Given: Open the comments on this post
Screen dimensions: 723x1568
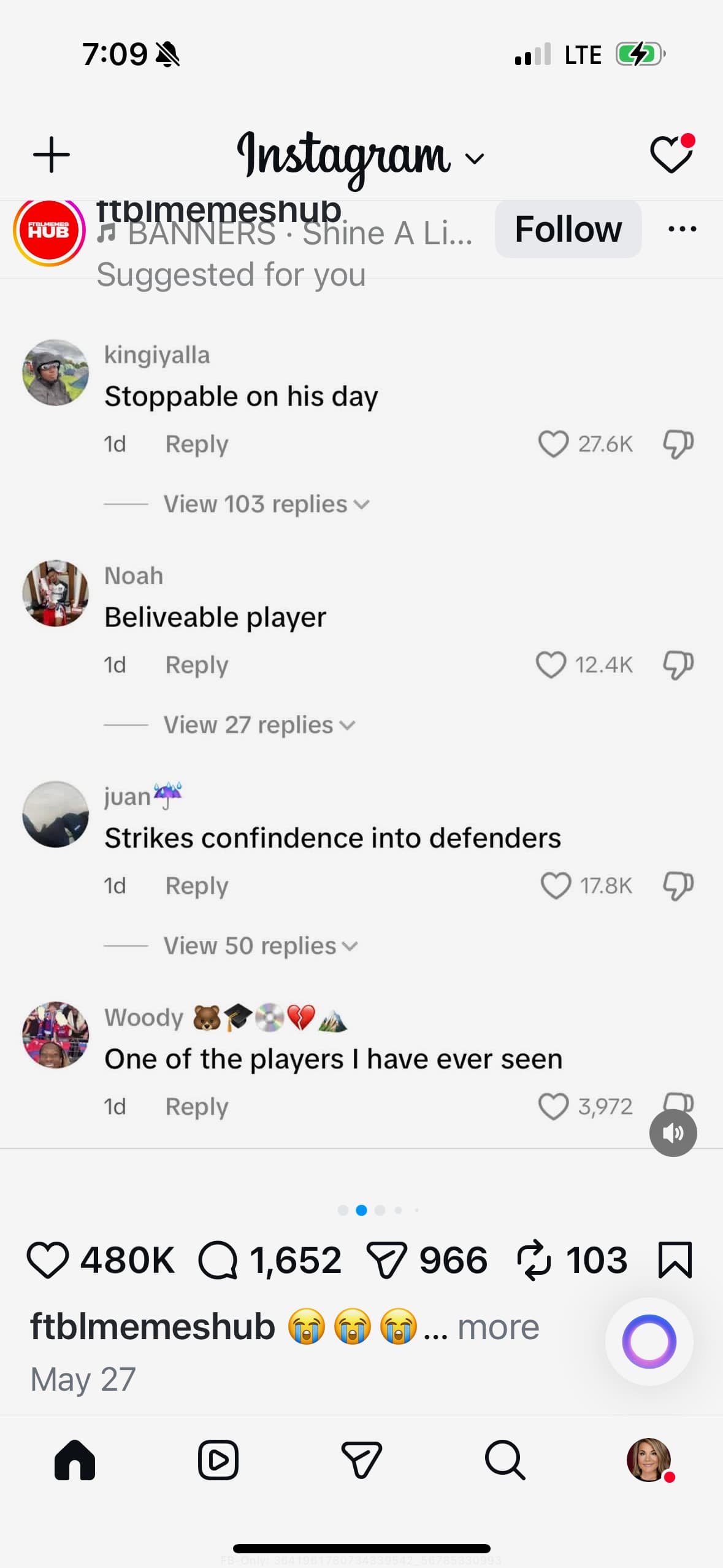Looking at the screenshot, I should point(218,1260).
